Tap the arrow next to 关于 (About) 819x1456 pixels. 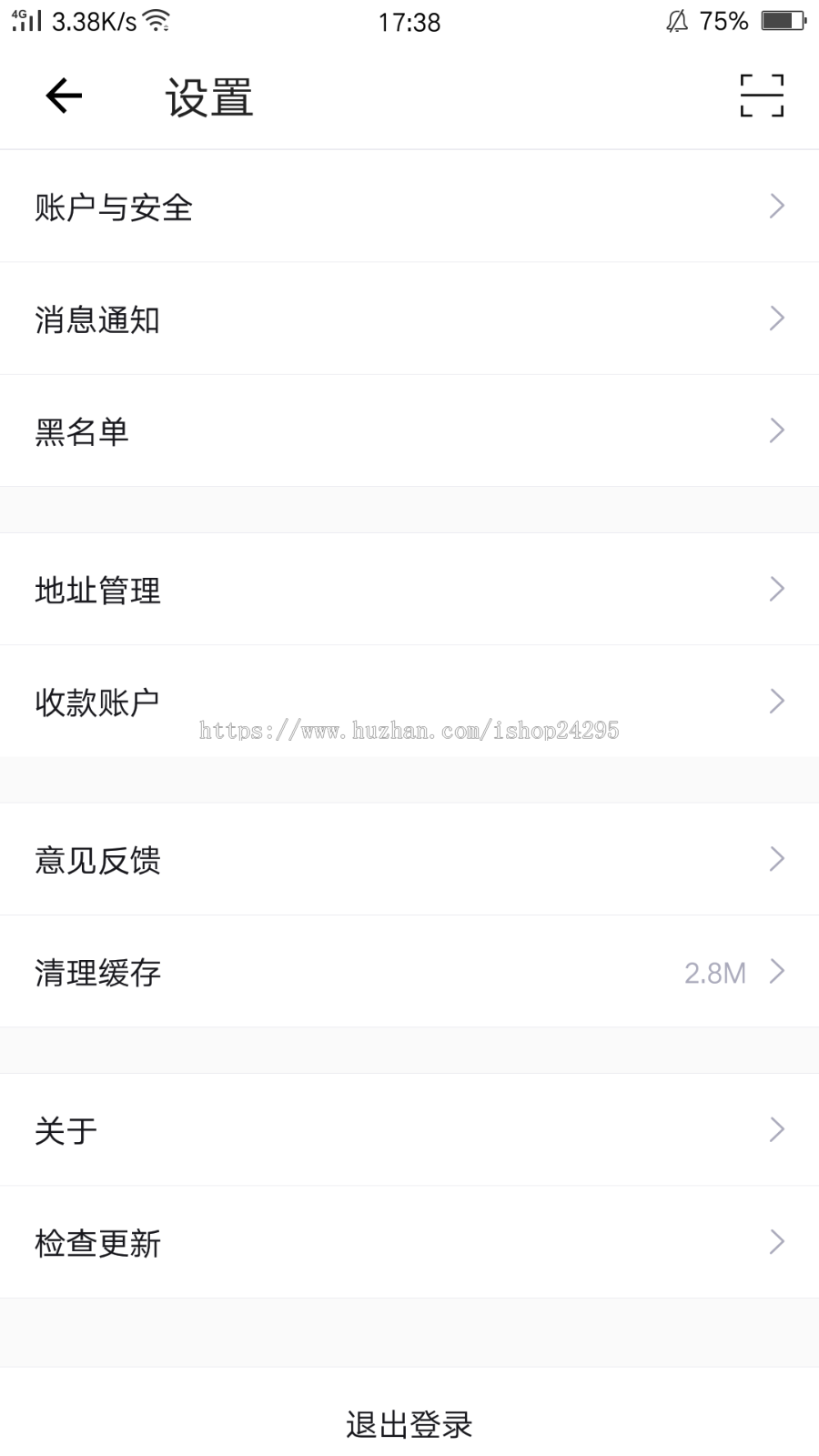(x=776, y=1129)
